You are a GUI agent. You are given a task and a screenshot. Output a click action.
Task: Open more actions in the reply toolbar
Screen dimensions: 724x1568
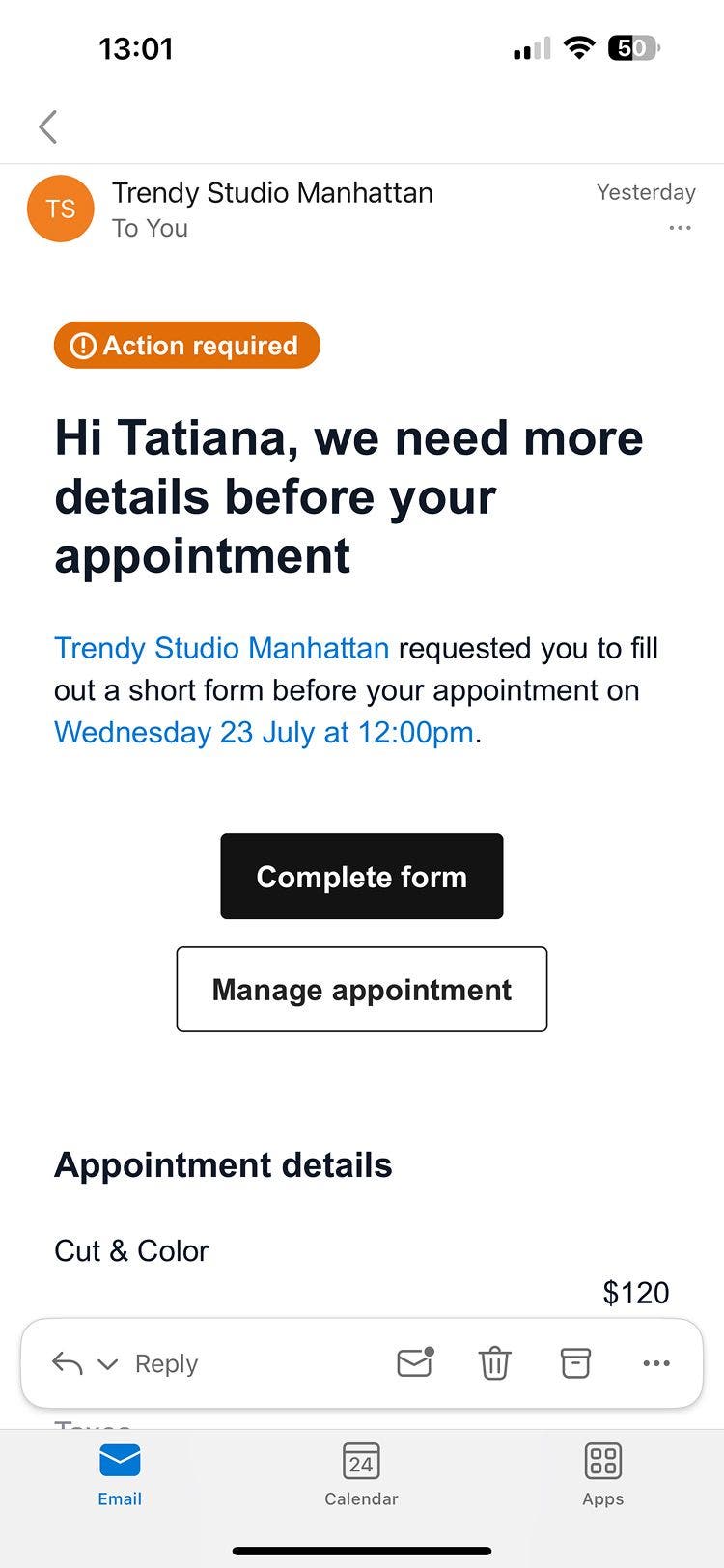tap(656, 1363)
